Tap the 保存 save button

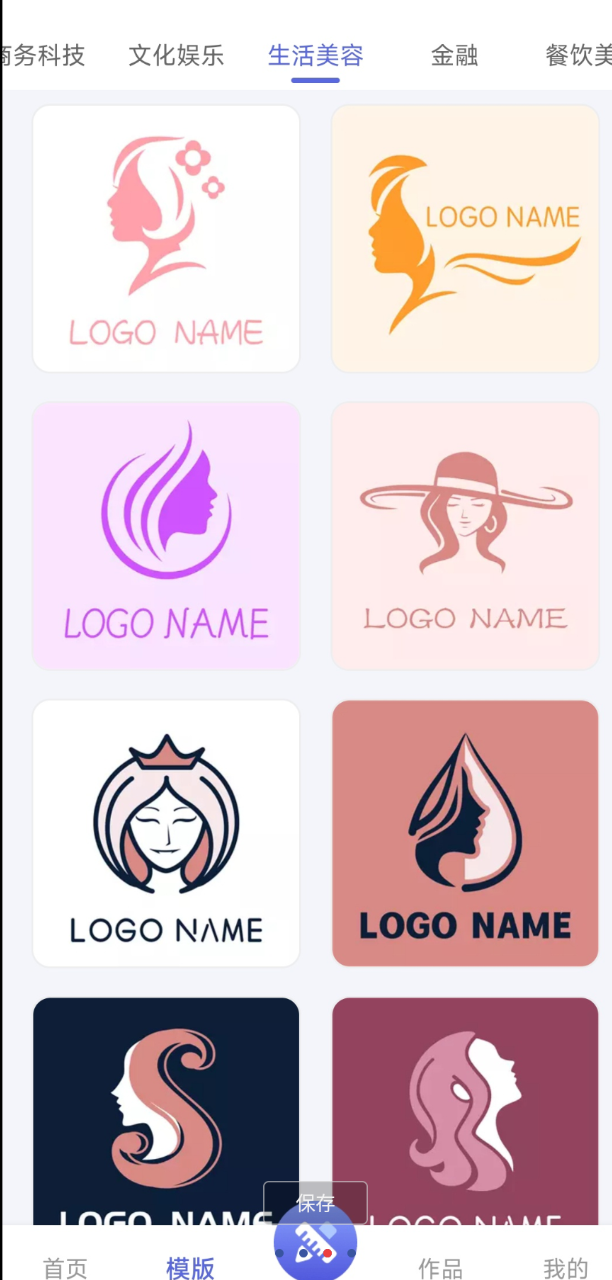(x=315, y=1201)
